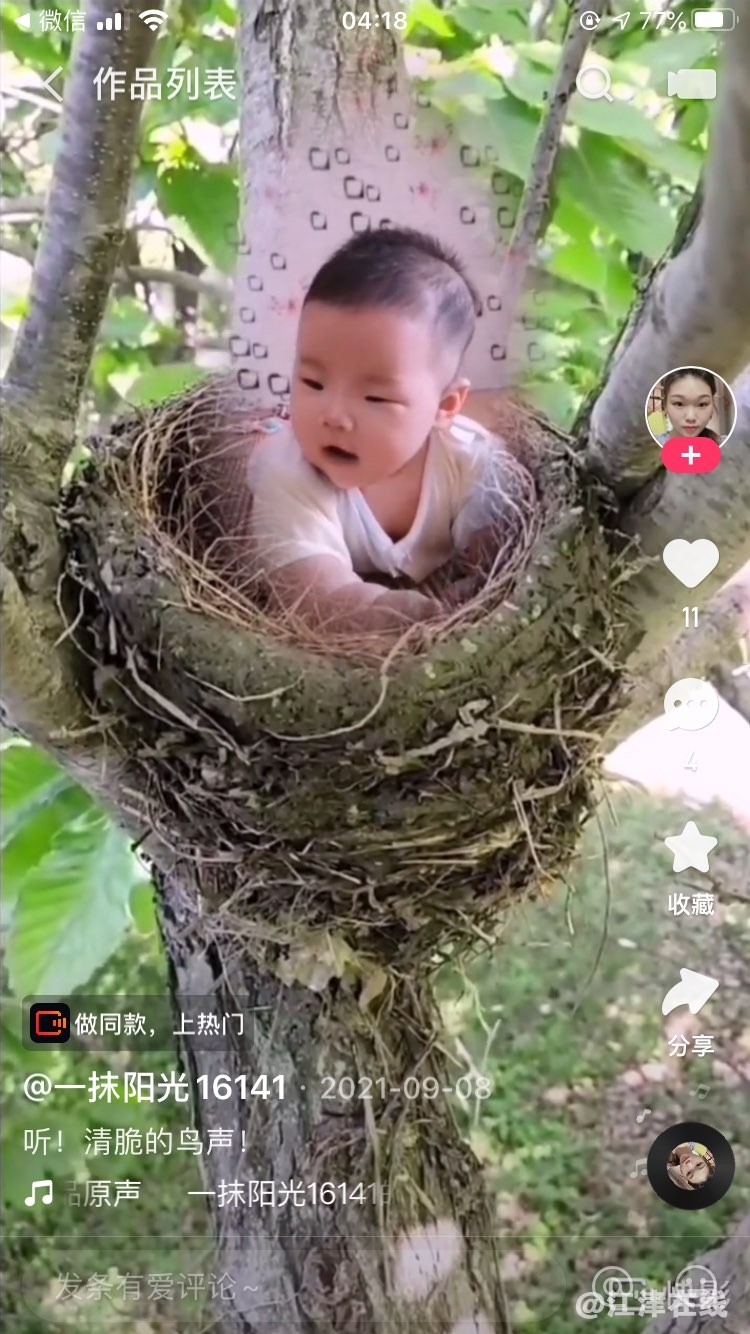The width and height of the screenshot is (750, 1334).
Task: Open the search magnifier icon
Action: [x=594, y=84]
